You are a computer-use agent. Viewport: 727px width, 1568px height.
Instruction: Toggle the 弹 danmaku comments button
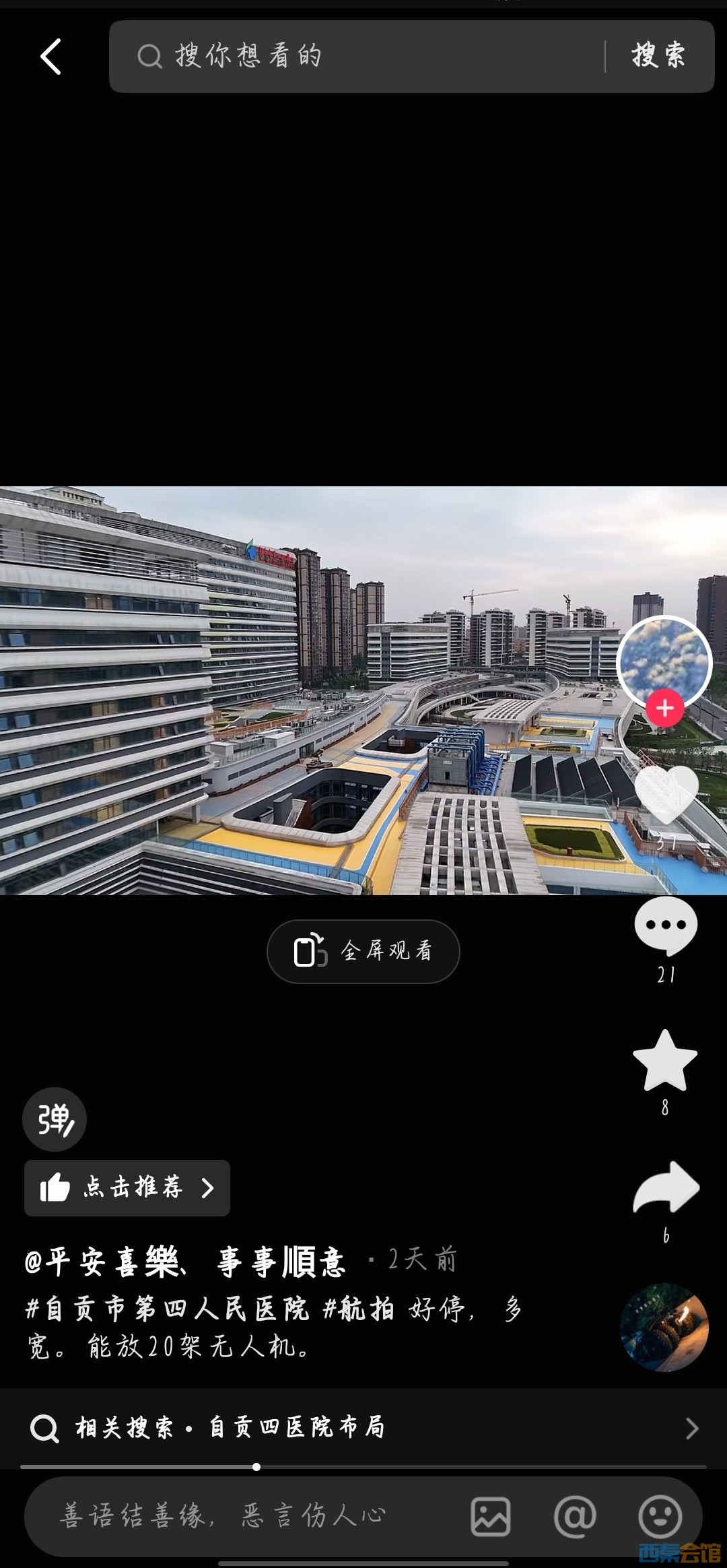tap(55, 1119)
